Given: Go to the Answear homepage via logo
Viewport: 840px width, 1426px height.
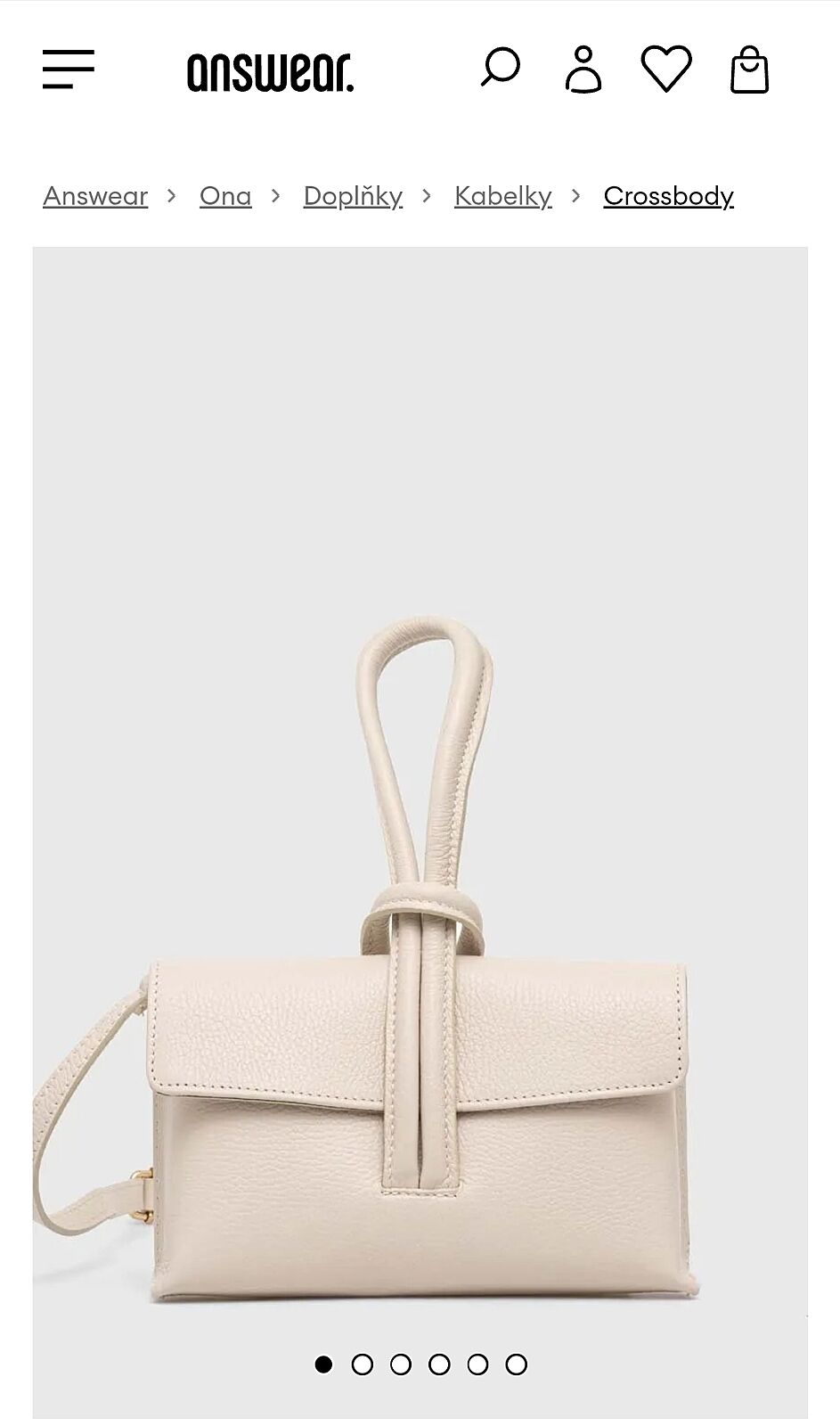Looking at the screenshot, I should point(270,71).
